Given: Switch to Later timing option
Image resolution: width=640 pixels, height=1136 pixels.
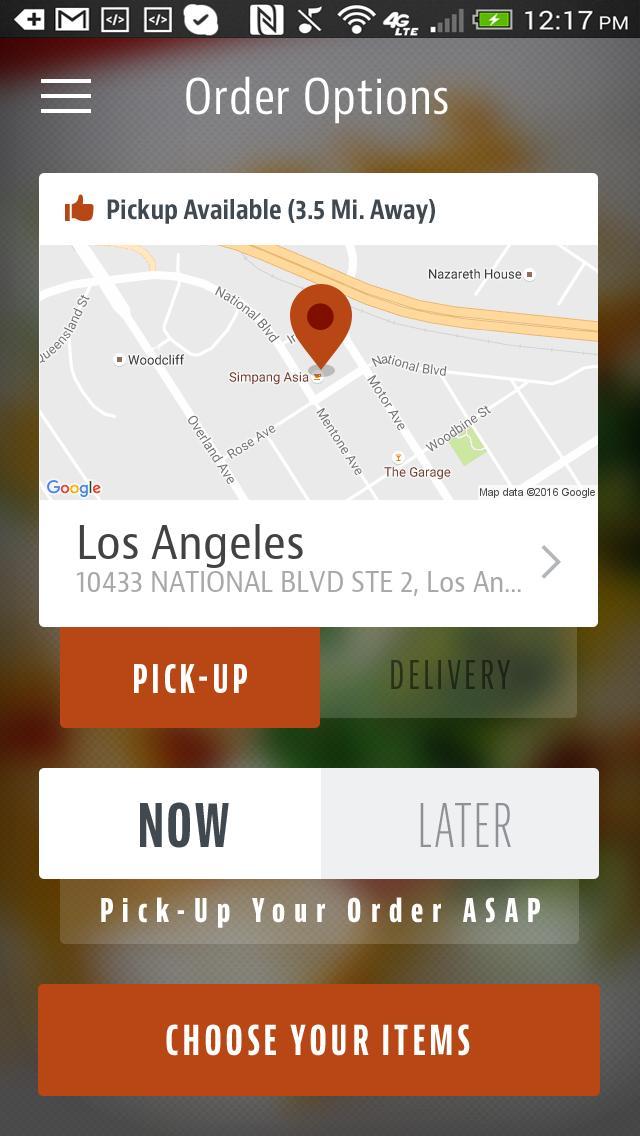Looking at the screenshot, I should [462, 824].
